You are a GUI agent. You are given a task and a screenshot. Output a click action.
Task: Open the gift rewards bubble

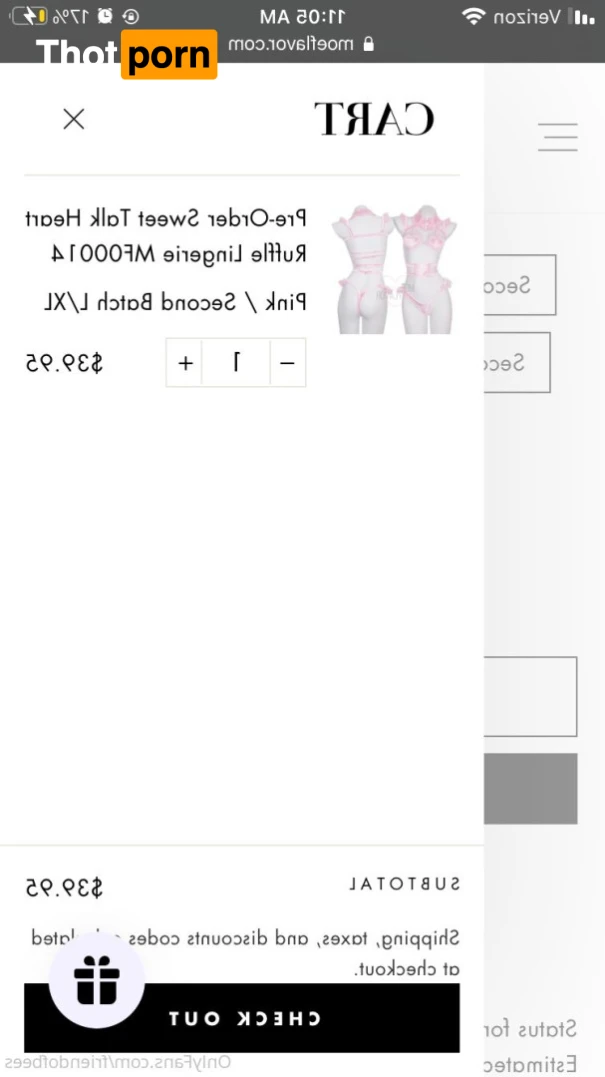pyautogui.click(x=97, y=981)
